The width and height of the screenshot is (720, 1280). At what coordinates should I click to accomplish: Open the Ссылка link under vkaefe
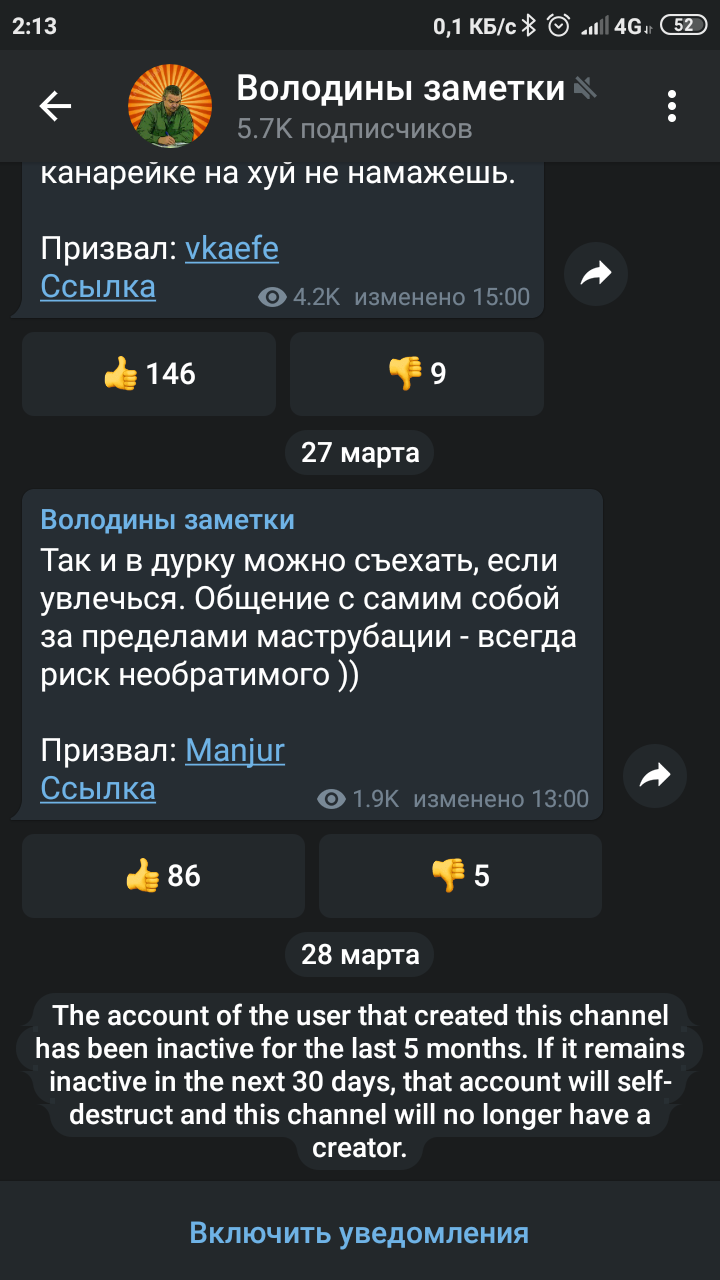click(x=98, y=287)
